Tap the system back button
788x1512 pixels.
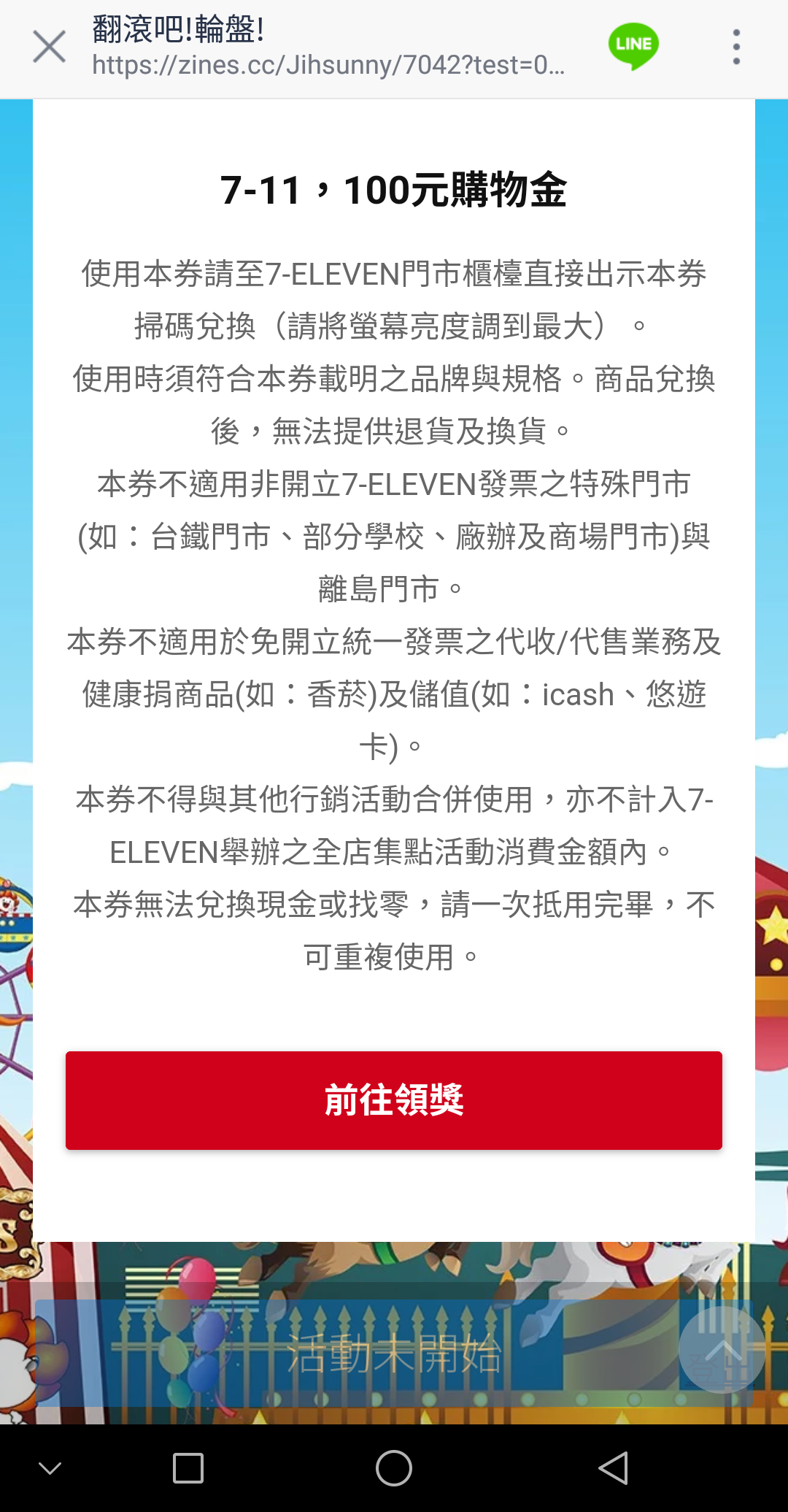(613, 1467)
